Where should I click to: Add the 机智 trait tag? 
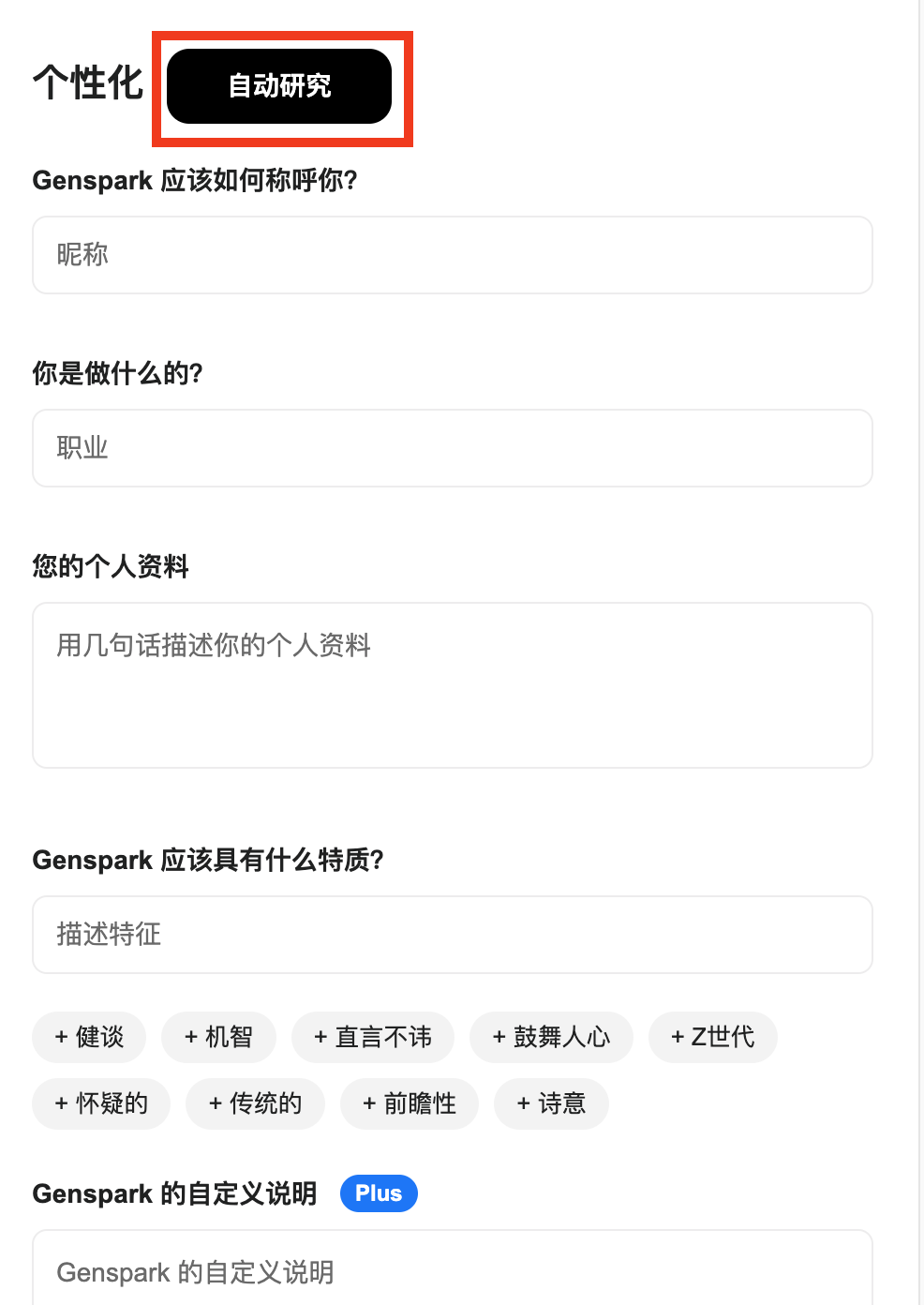(x=218, y=1037)
